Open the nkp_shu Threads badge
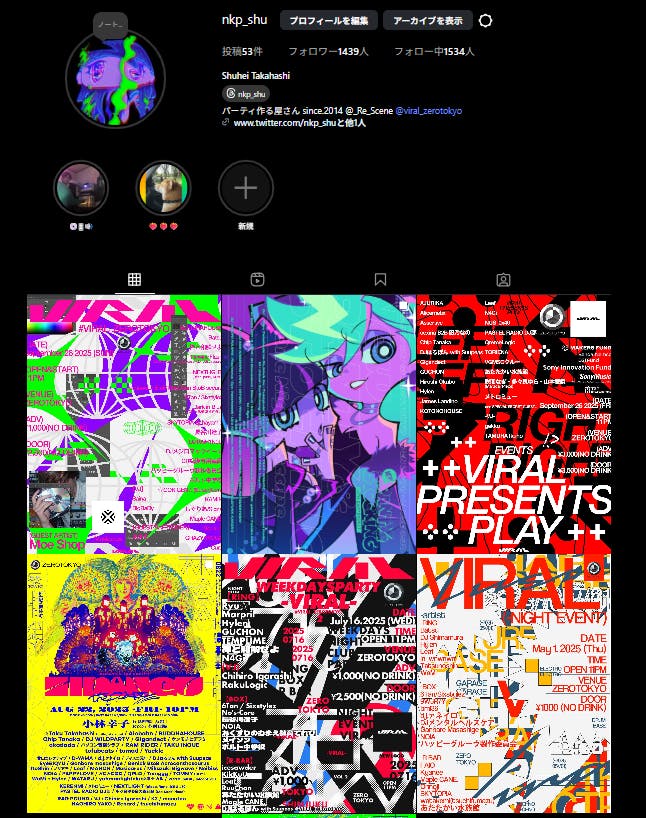The image size is (646, 818). pos(246,94)
